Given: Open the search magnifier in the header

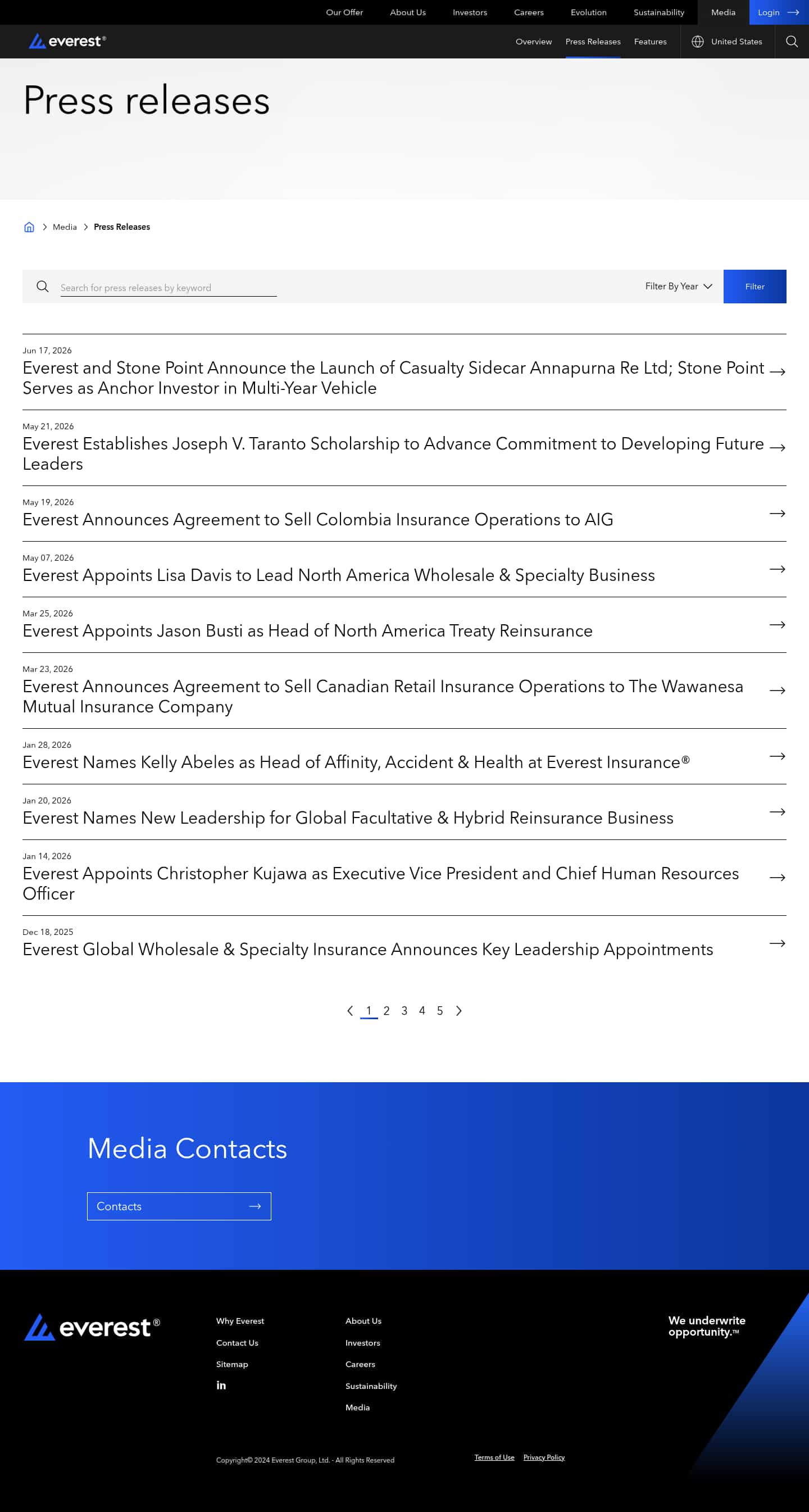Looking at the screenshot, I should click(x=792, y=42).
